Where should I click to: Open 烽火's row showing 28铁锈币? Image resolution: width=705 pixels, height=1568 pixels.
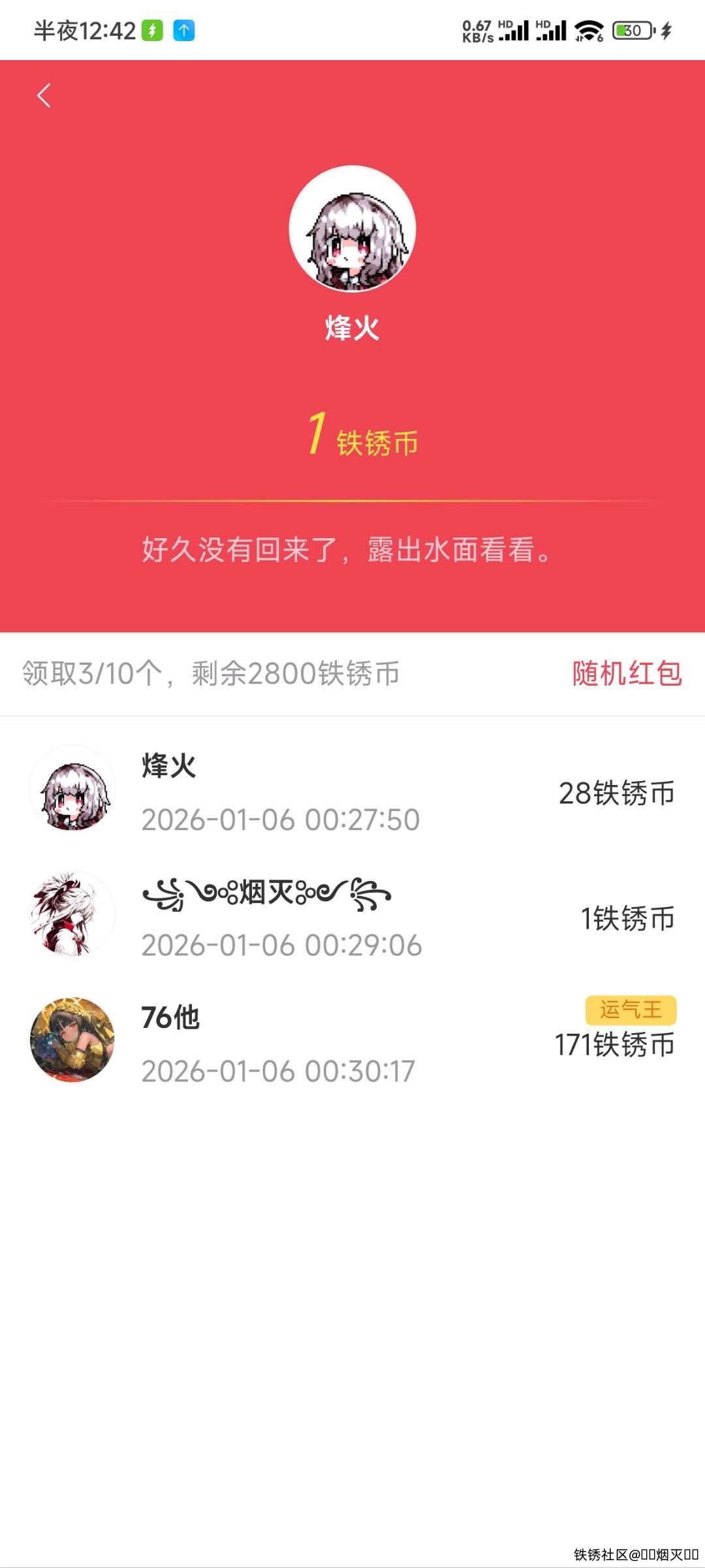[352, 791]
